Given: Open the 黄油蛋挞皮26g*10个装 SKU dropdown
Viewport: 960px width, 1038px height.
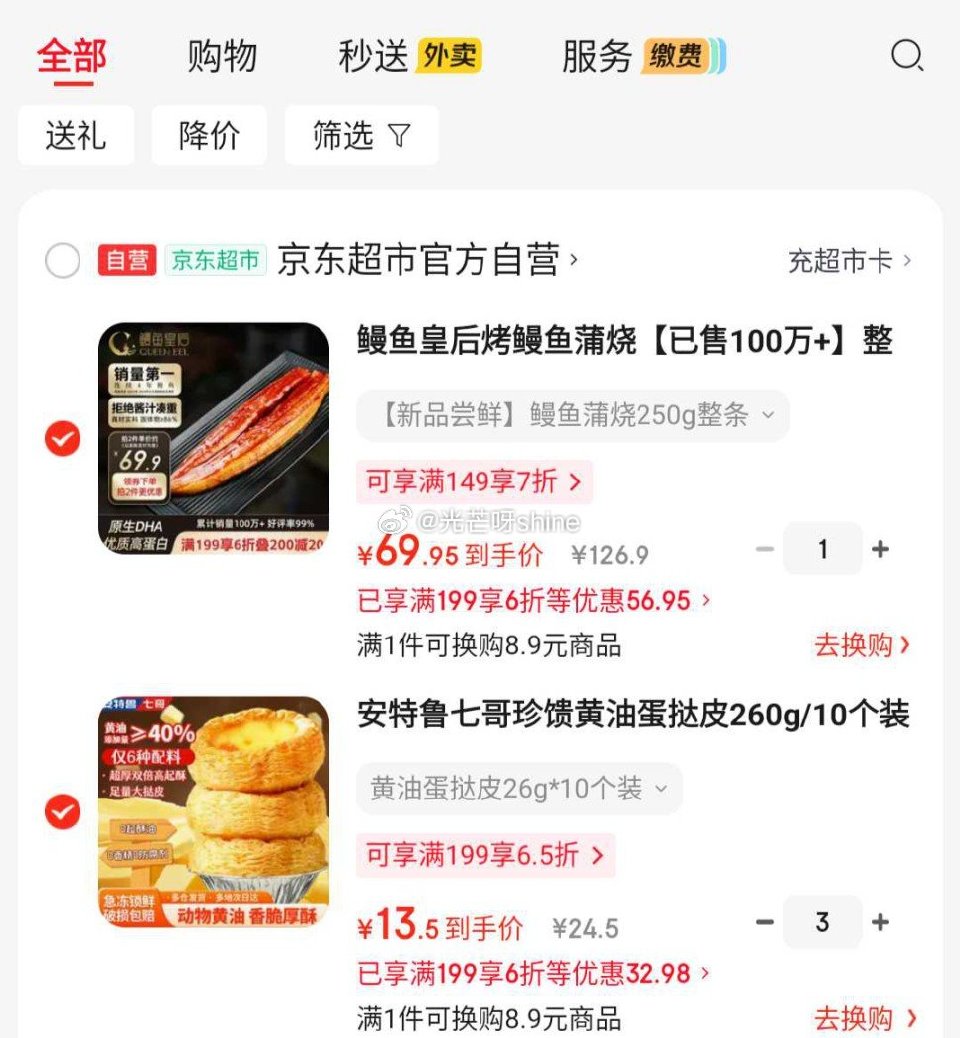Looking at the screenshot, I should click(x=518, y=789).
